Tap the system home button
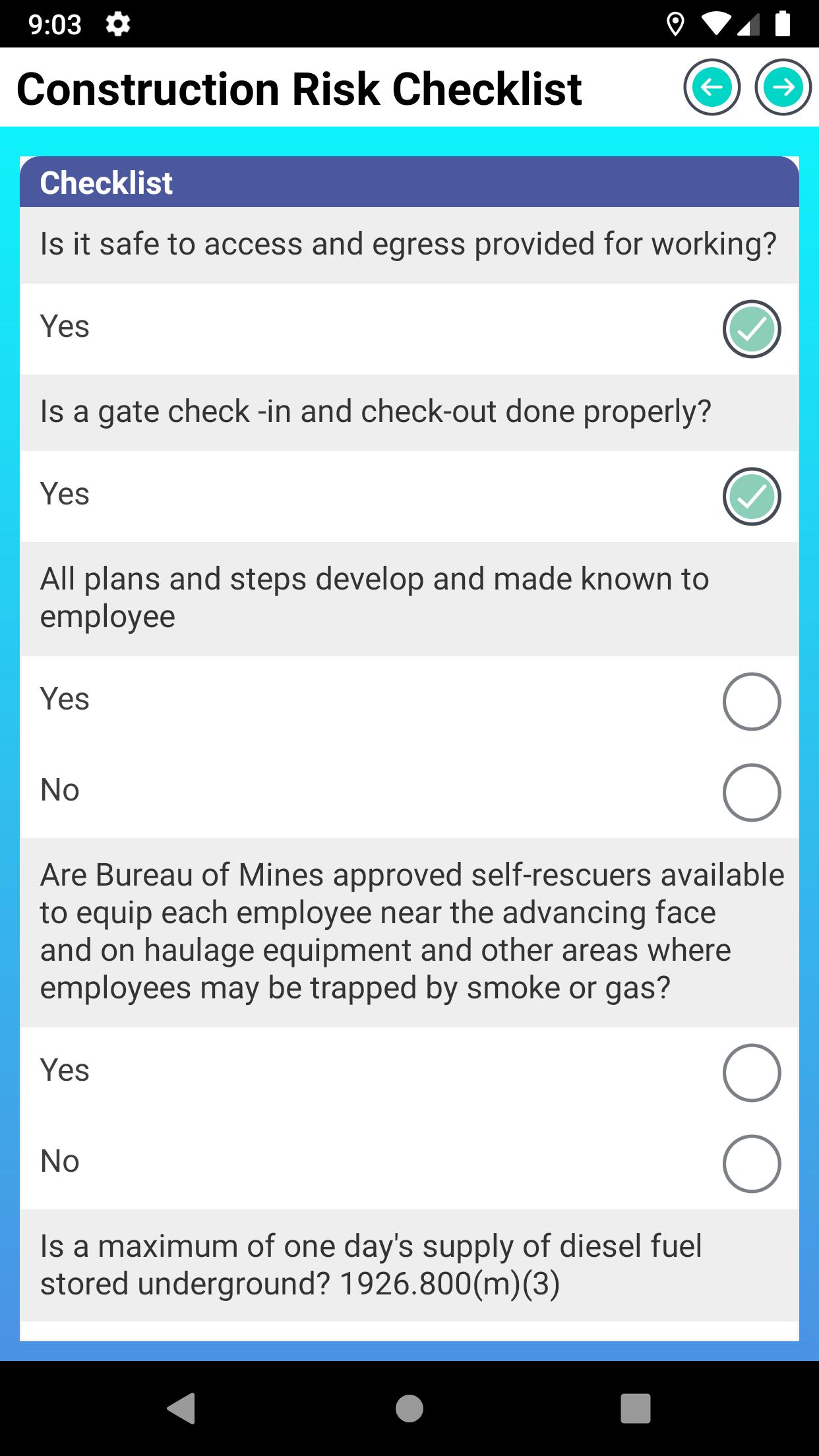The height and width of the screenshot is (1456, 819). 409,1408
